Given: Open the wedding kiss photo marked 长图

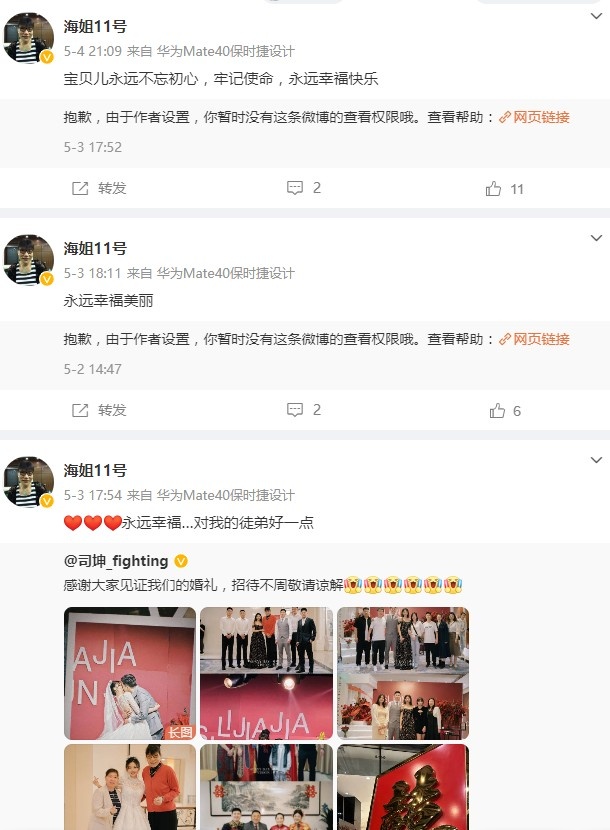Looking at the screenshot, I should pos(130,673).
